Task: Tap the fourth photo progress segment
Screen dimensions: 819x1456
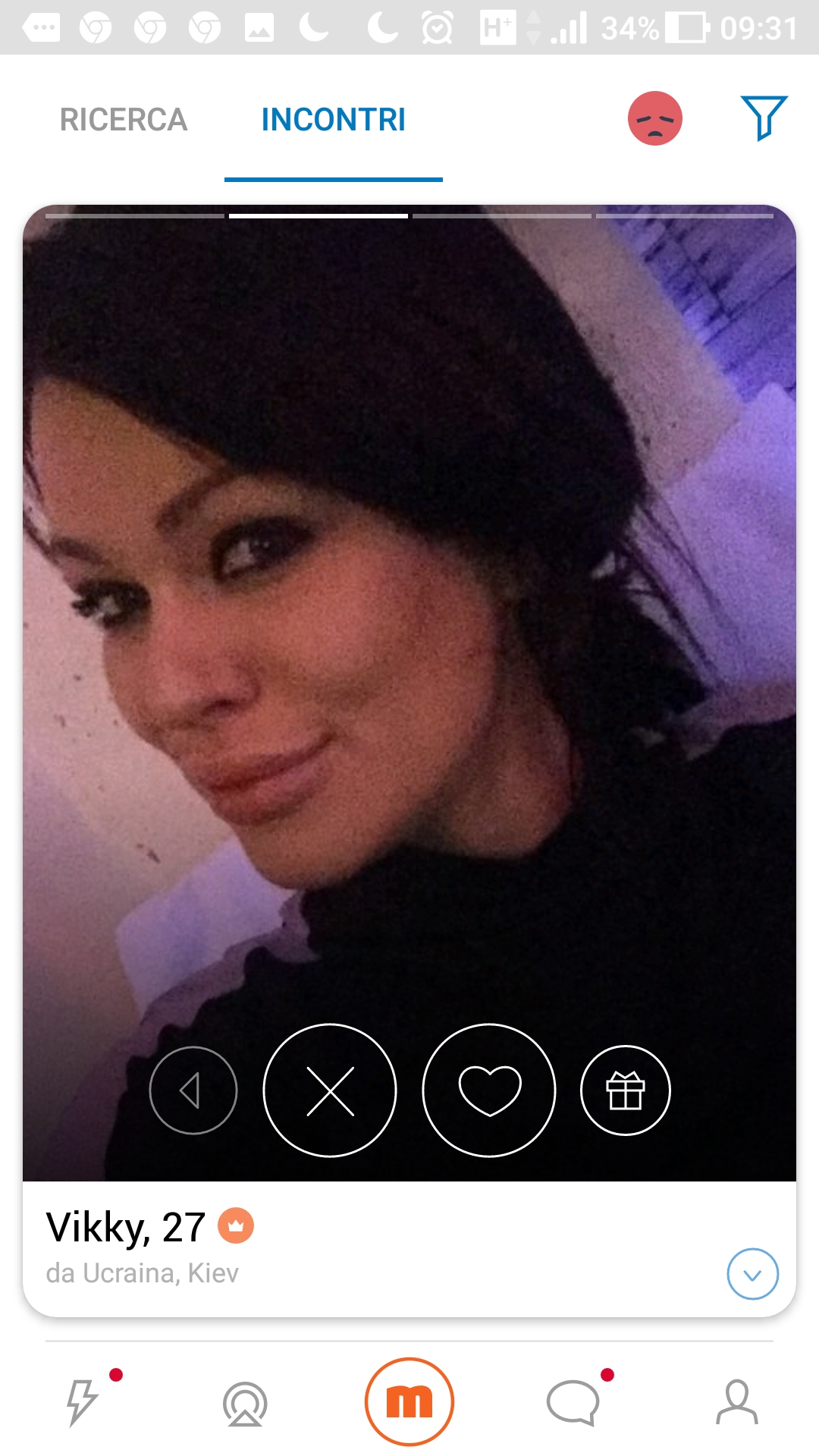Action: [685, 218]
